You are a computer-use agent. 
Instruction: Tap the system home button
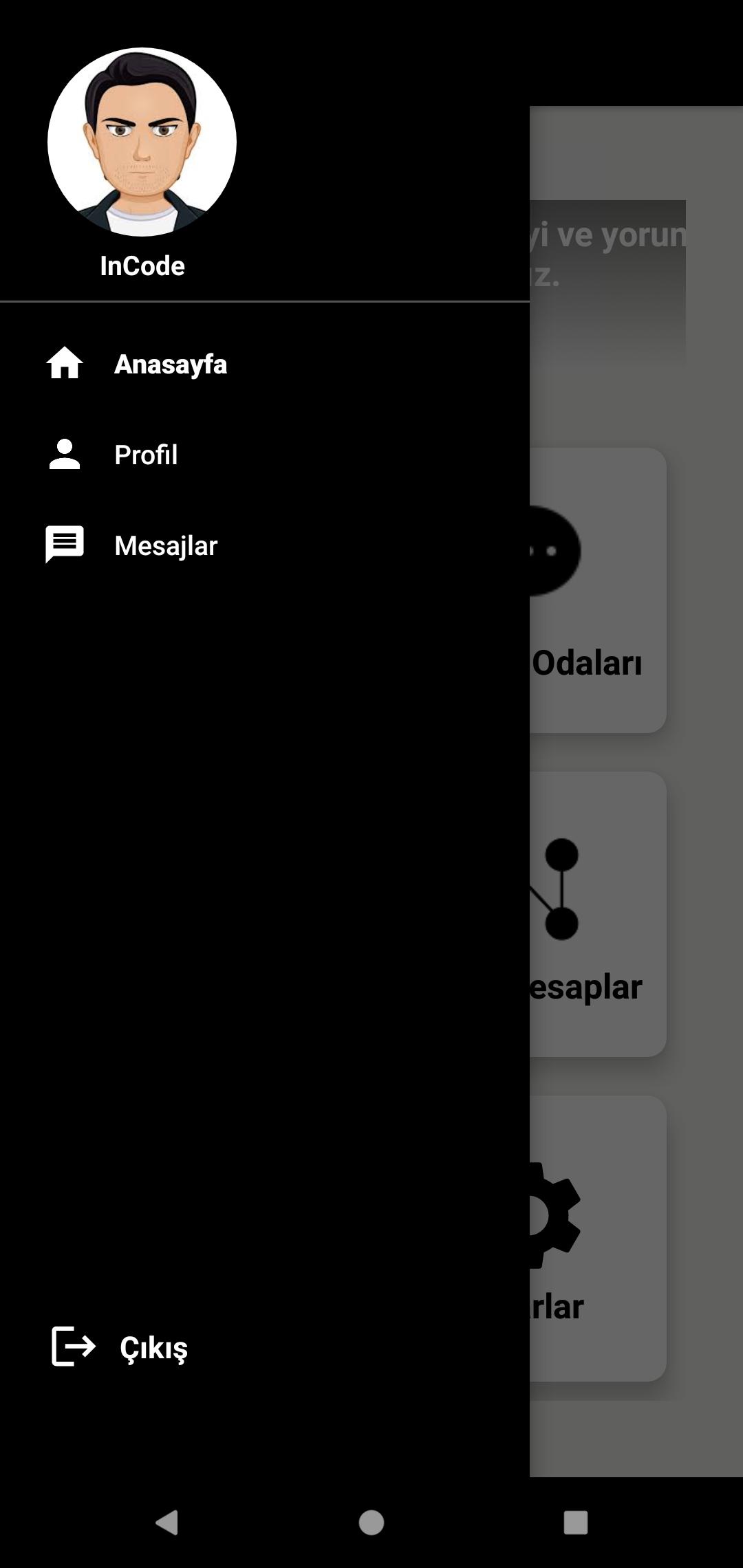point(371,1523)
